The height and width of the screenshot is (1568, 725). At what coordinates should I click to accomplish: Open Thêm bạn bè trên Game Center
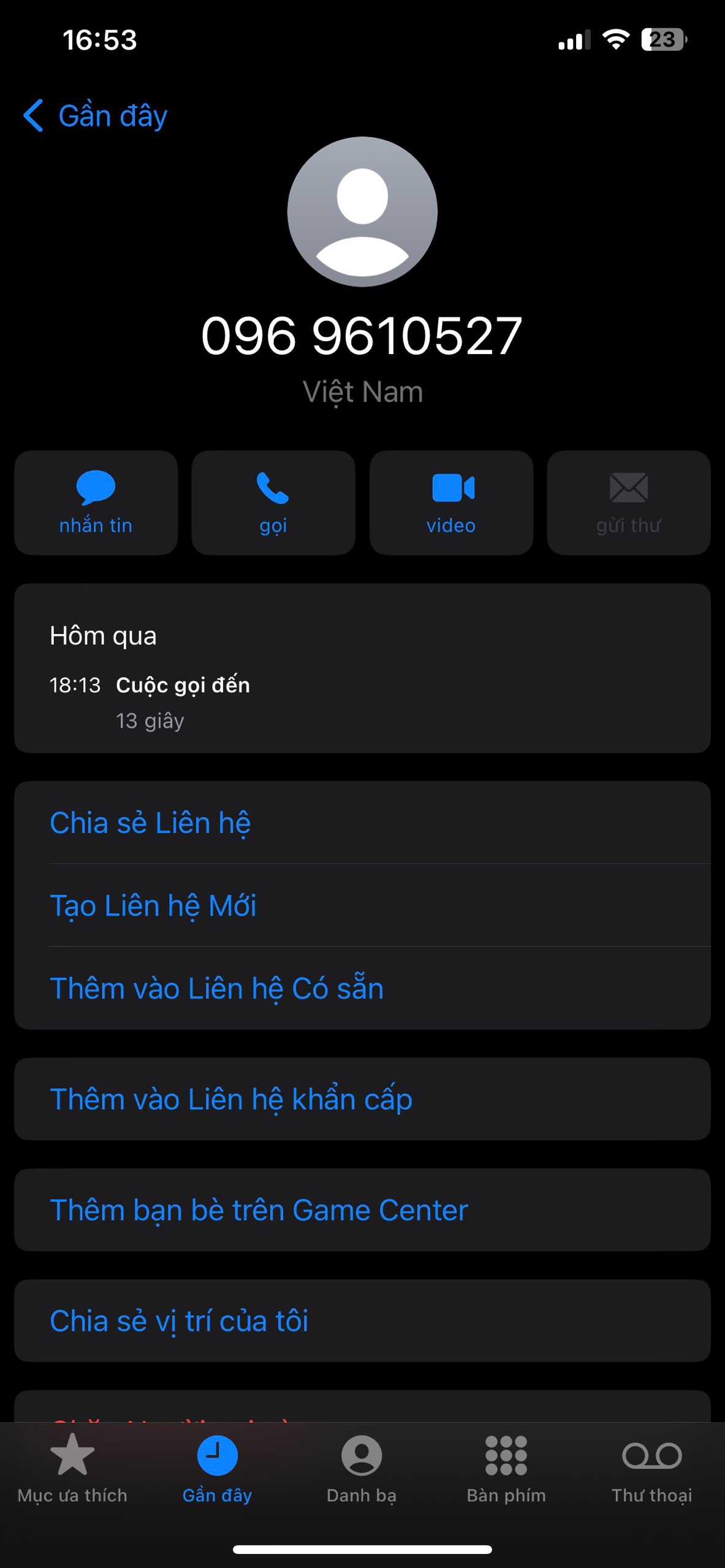click(x=259, y=1210)
